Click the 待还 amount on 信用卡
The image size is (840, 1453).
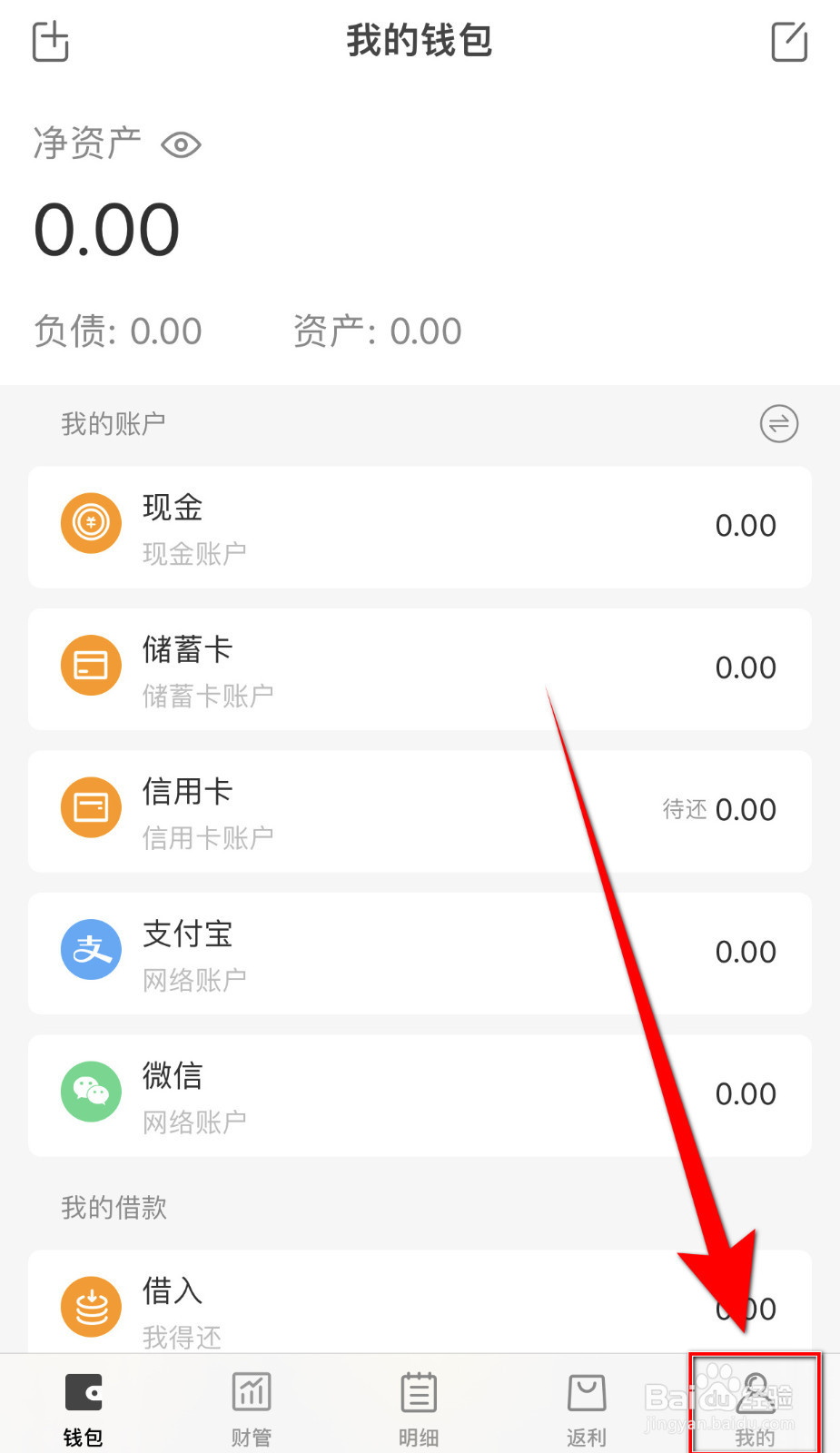(x=718, y=811)
